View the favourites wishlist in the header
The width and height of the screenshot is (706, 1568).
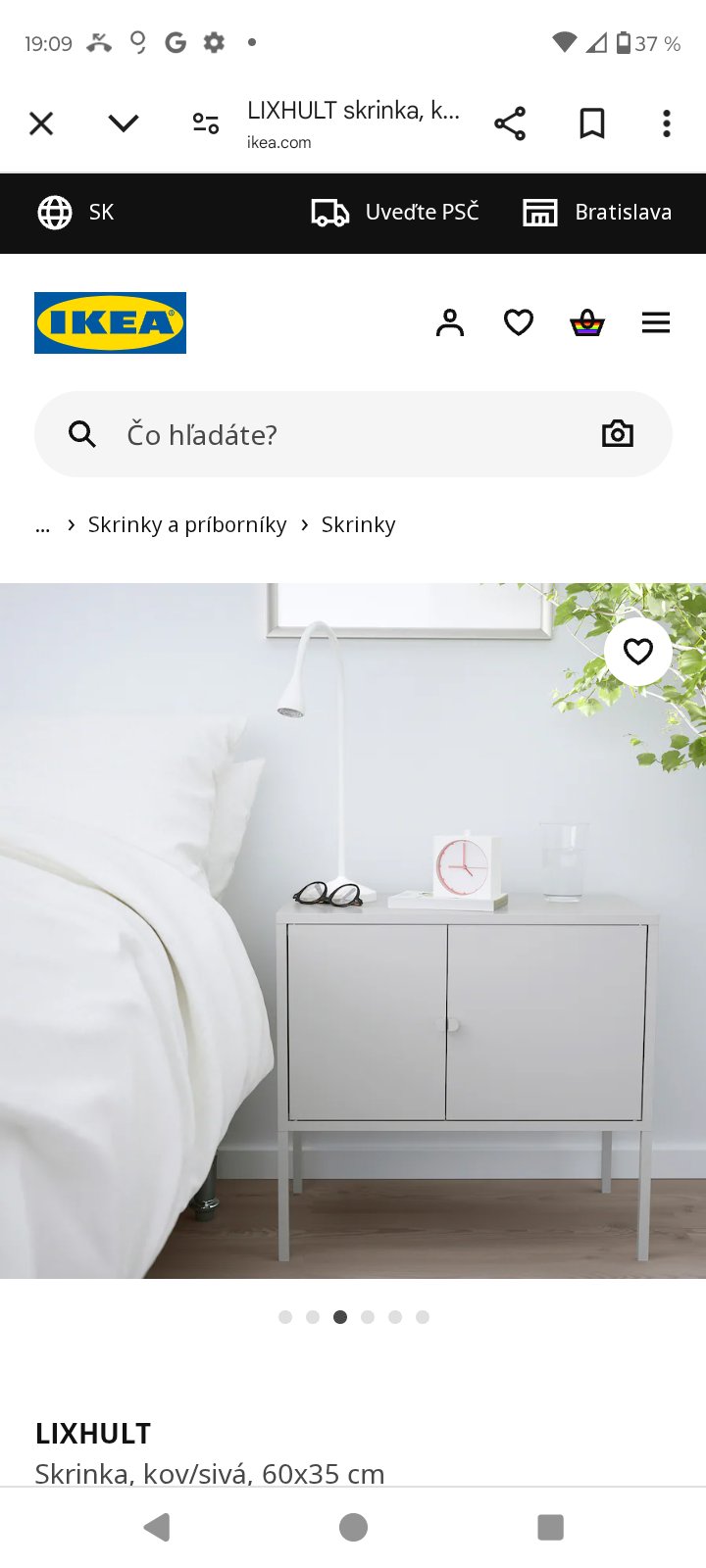pyautogui.click(x=519, y=322)
